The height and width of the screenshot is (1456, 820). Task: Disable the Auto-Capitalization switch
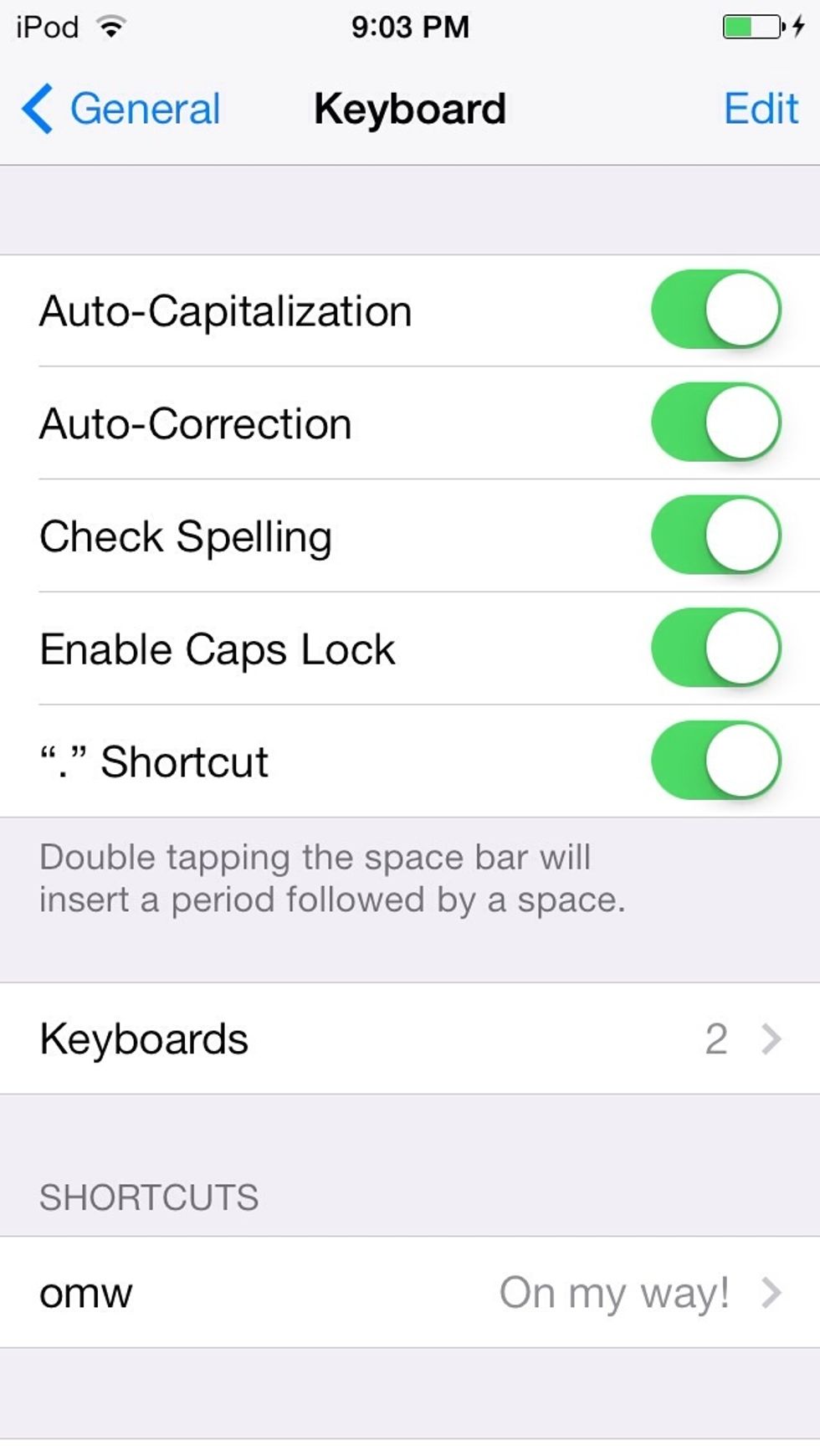pos(715,310)
